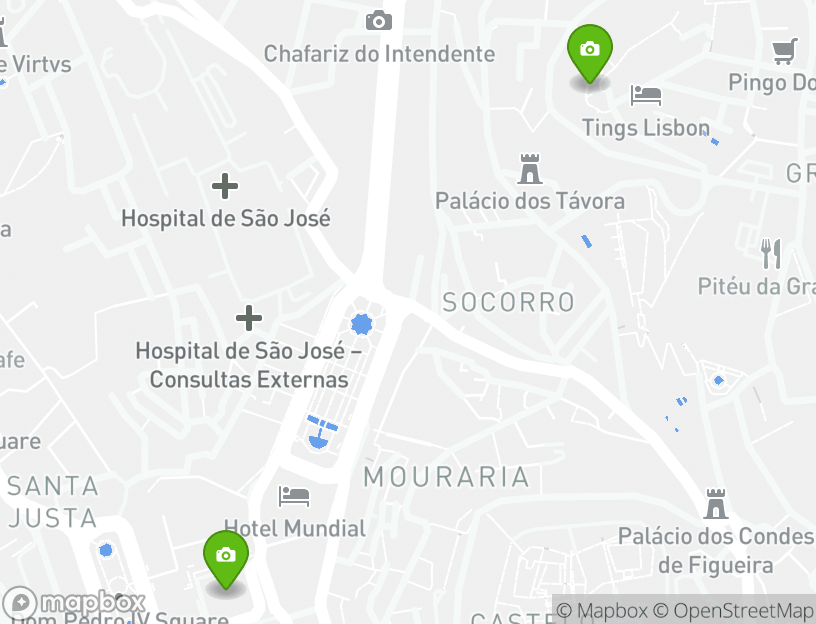
Task: Tap the green camera marker near Tings Lisbon
Action: [590, 50]
